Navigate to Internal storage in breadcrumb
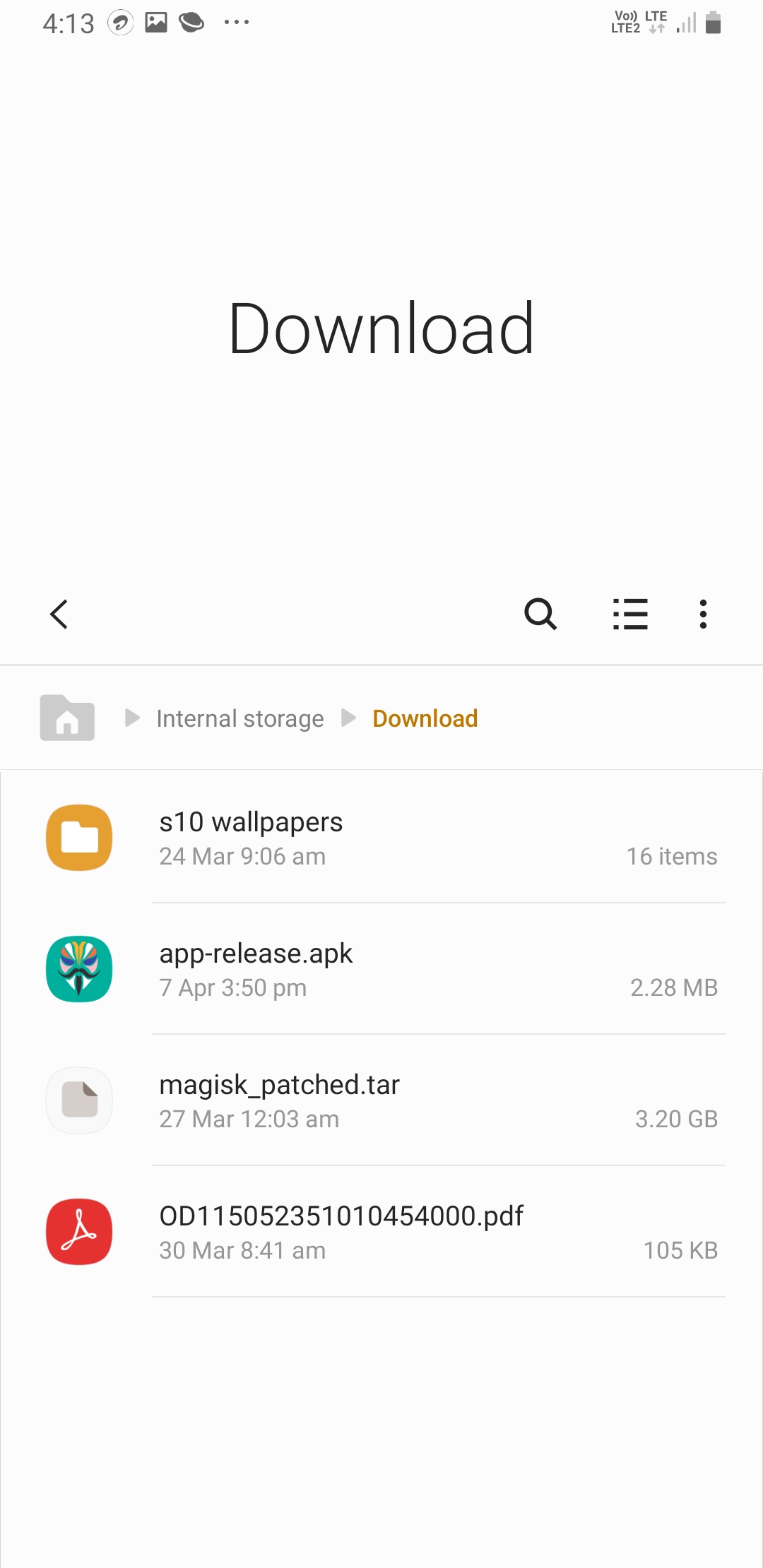Viewport: 763px width, 1568px height. click(240, 718)
